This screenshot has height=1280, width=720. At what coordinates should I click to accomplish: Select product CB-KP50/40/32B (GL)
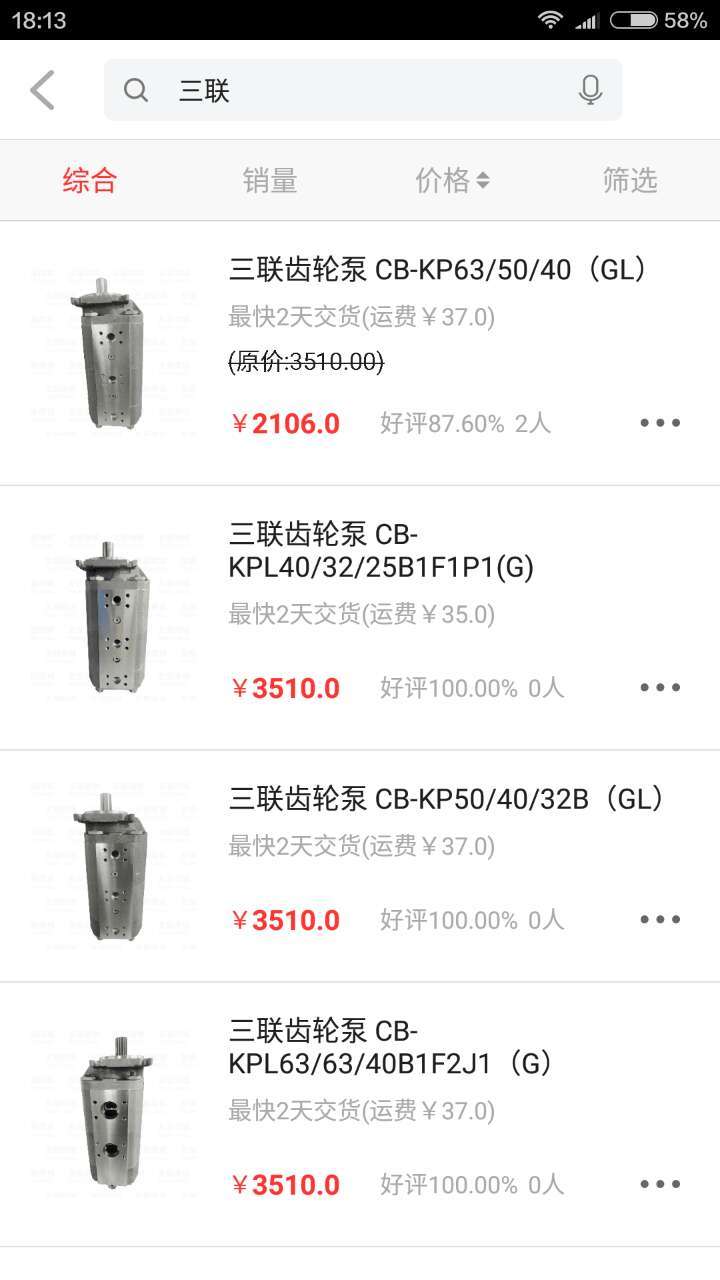(360, 866)
